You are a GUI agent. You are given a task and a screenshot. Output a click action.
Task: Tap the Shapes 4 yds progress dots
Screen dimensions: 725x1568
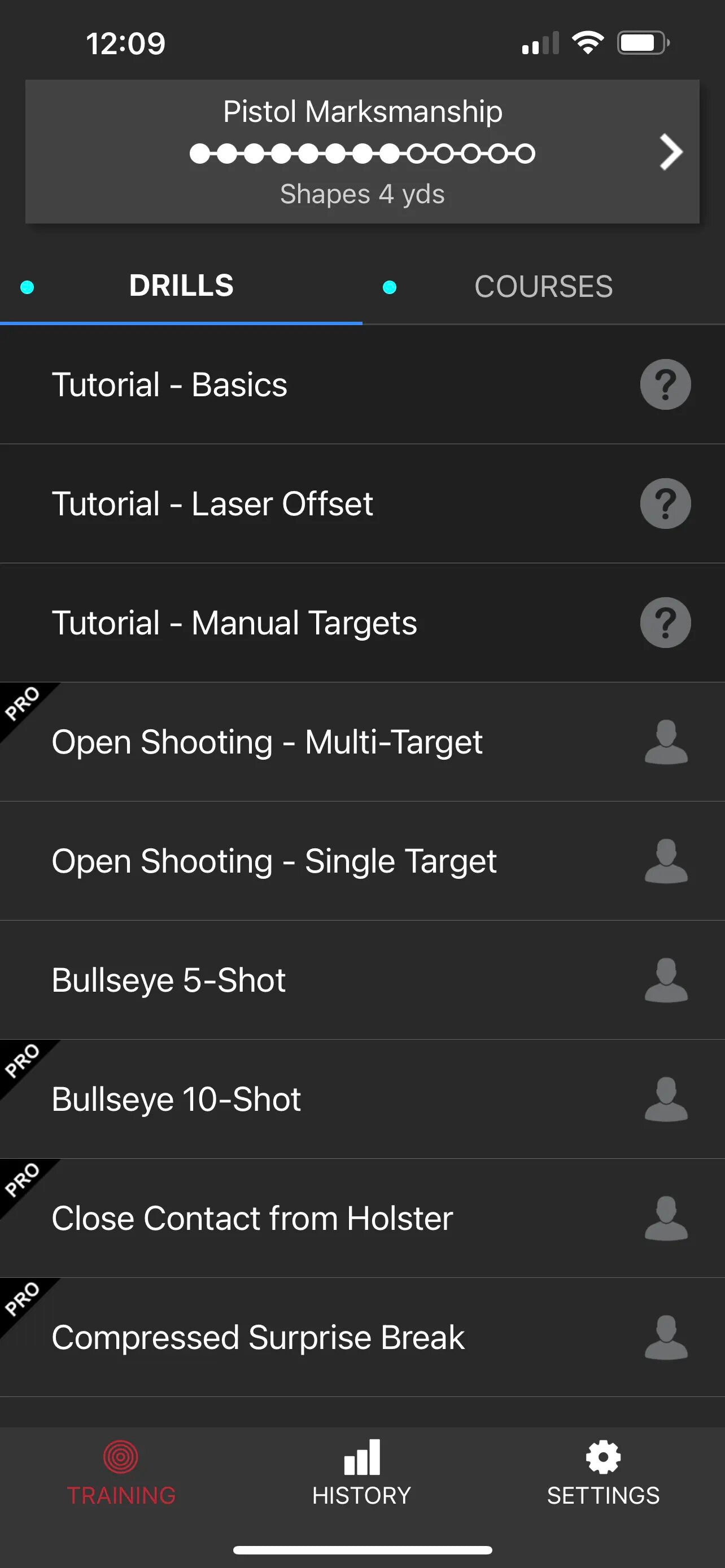click(362, 153)
